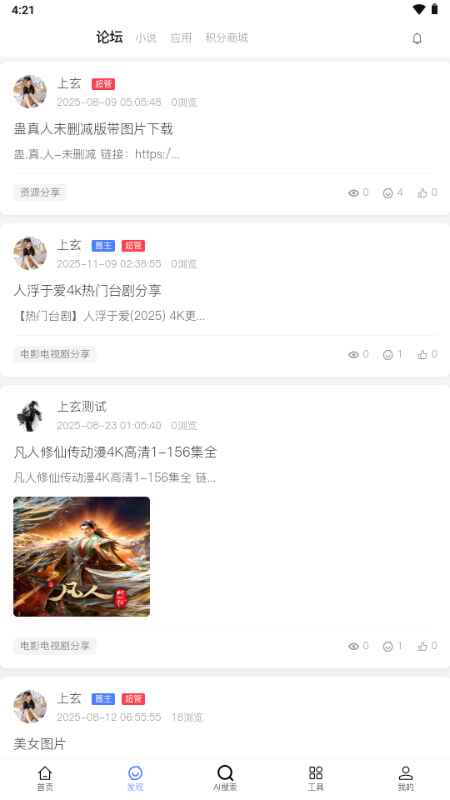Image resolution: width=450 pixels, height=800 pixels.
Task: Open the post 人浮于爱4k热门台剧分享
Action: click(87, 290)
